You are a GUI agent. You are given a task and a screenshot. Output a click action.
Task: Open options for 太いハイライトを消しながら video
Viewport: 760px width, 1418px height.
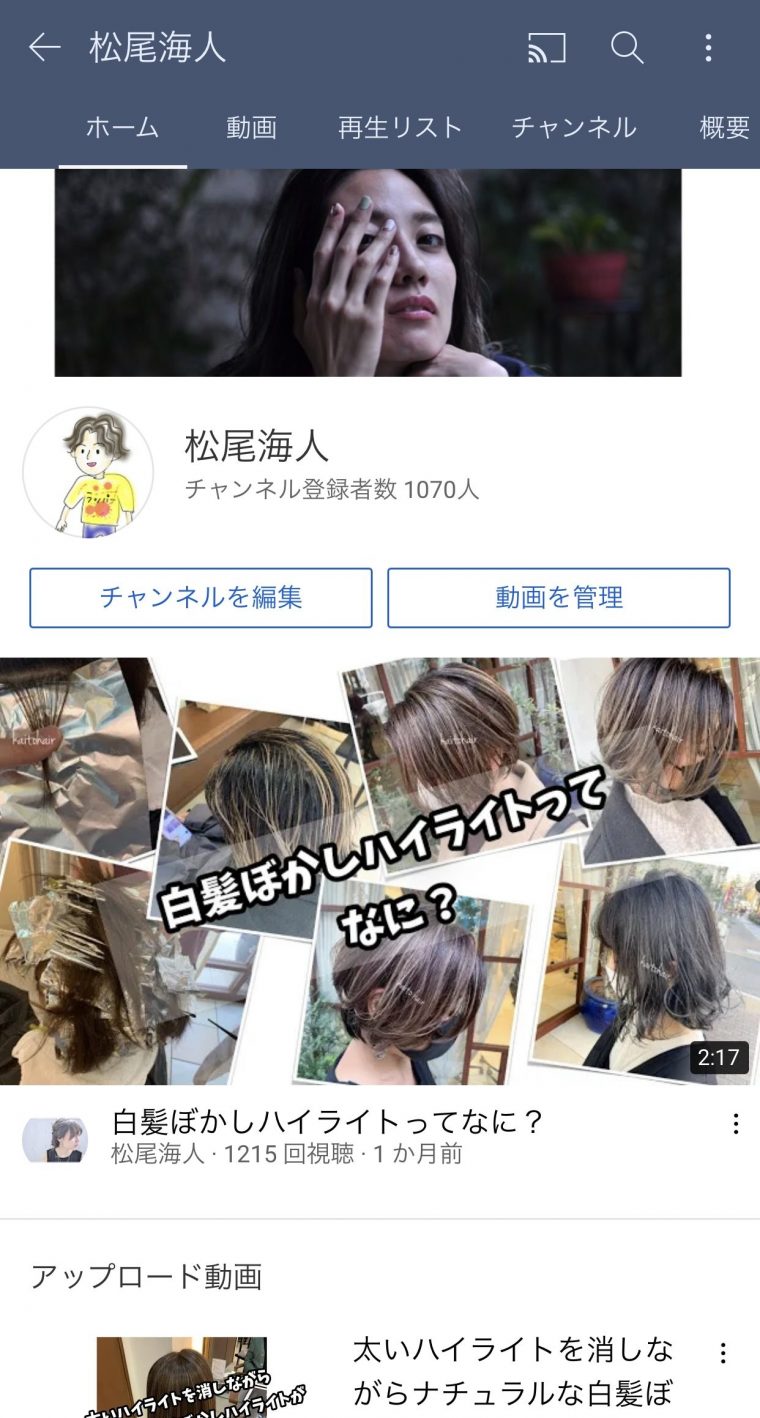tap(723, 1353)
